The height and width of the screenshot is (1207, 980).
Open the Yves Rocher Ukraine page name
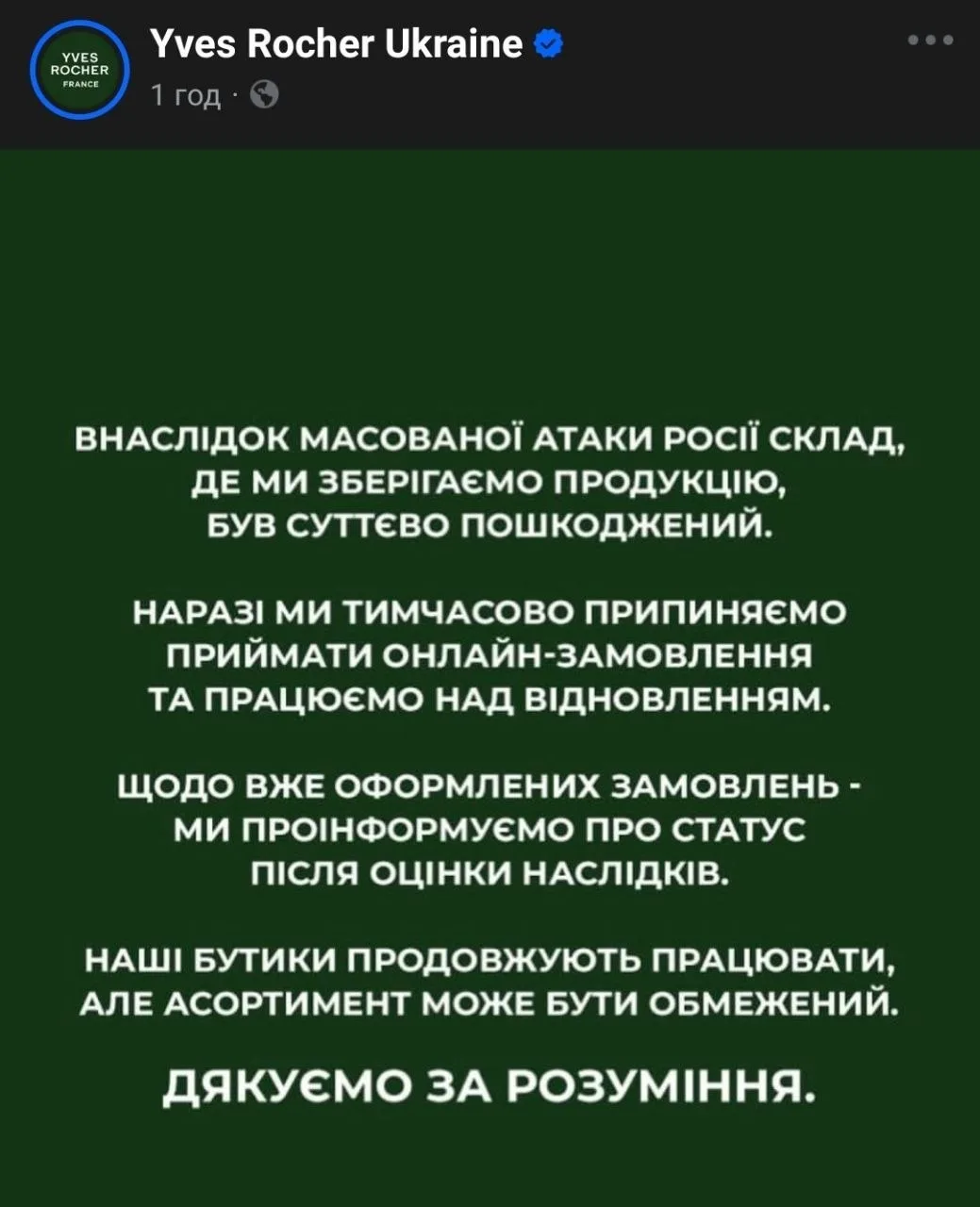click(337, 43)
